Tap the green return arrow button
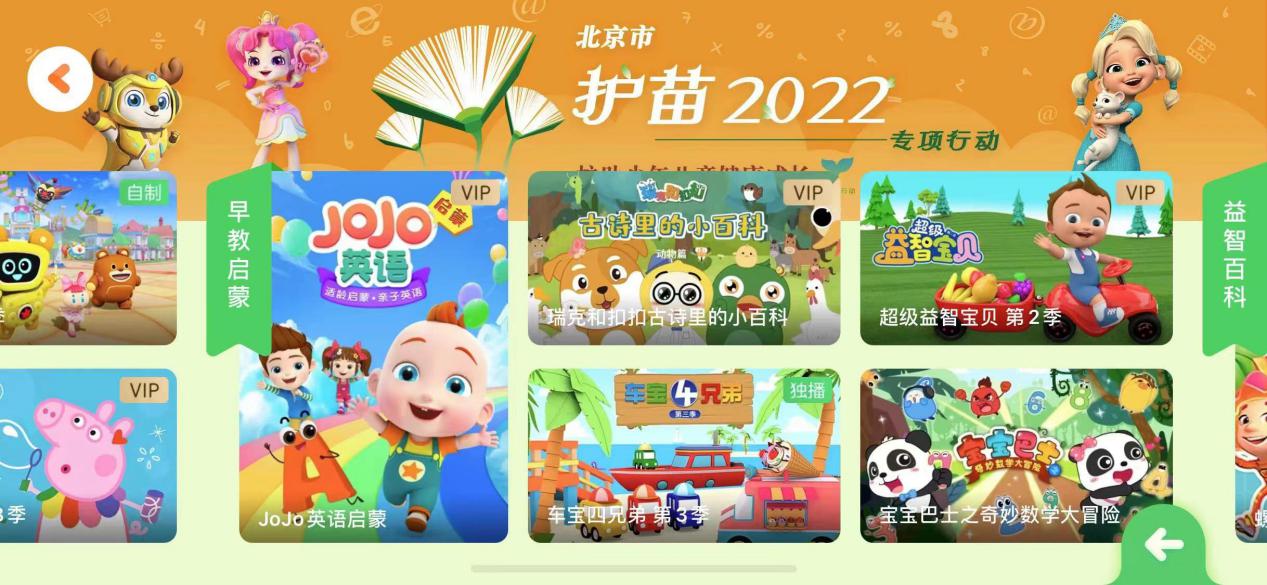The width and height of the screenshot is (1267, 585). [x=1164, y=545]
